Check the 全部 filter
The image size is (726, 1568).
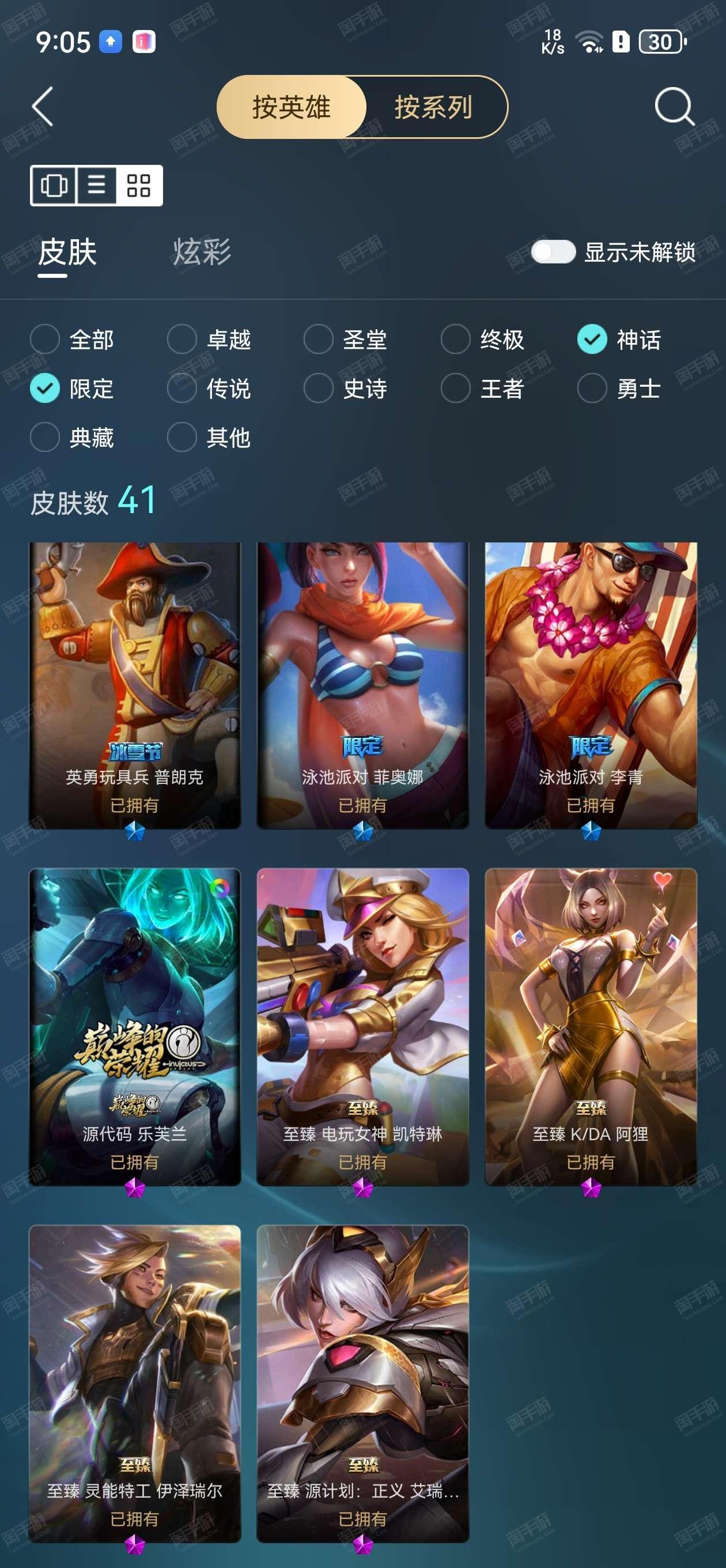point(72,339)
